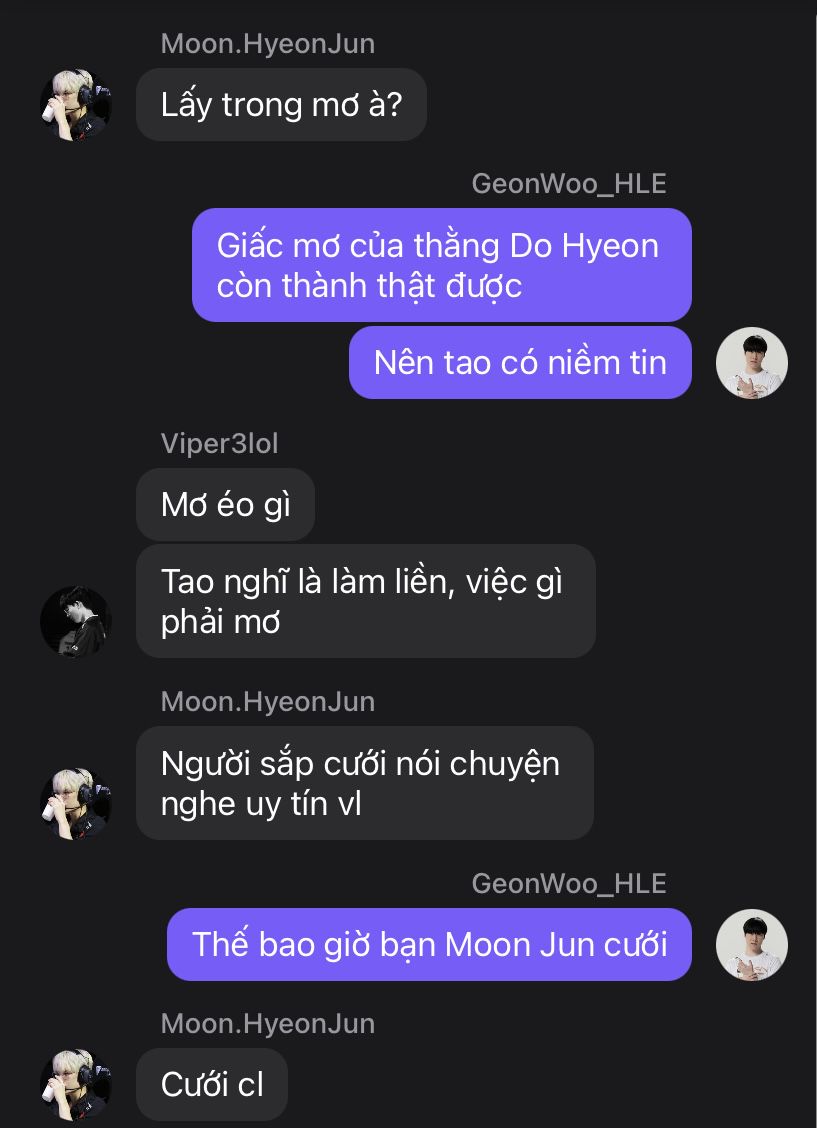The width and height of the screenshot is (817, 1128).
Task: Open Moon.HyeonJun's avatar beside "Lấy trong mơ à?"
Action: (x=76, y=105)
